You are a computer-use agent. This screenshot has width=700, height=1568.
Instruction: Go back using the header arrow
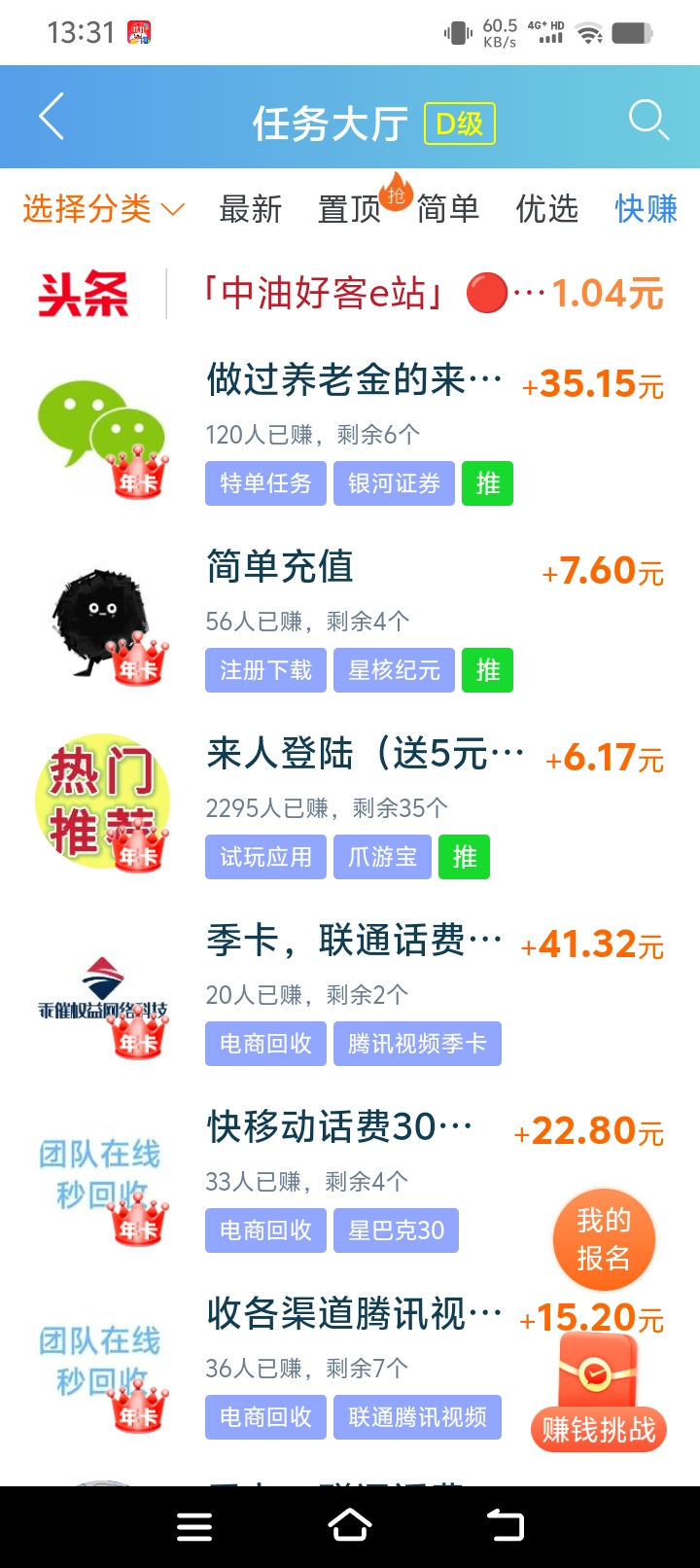(x=52, y=118)
